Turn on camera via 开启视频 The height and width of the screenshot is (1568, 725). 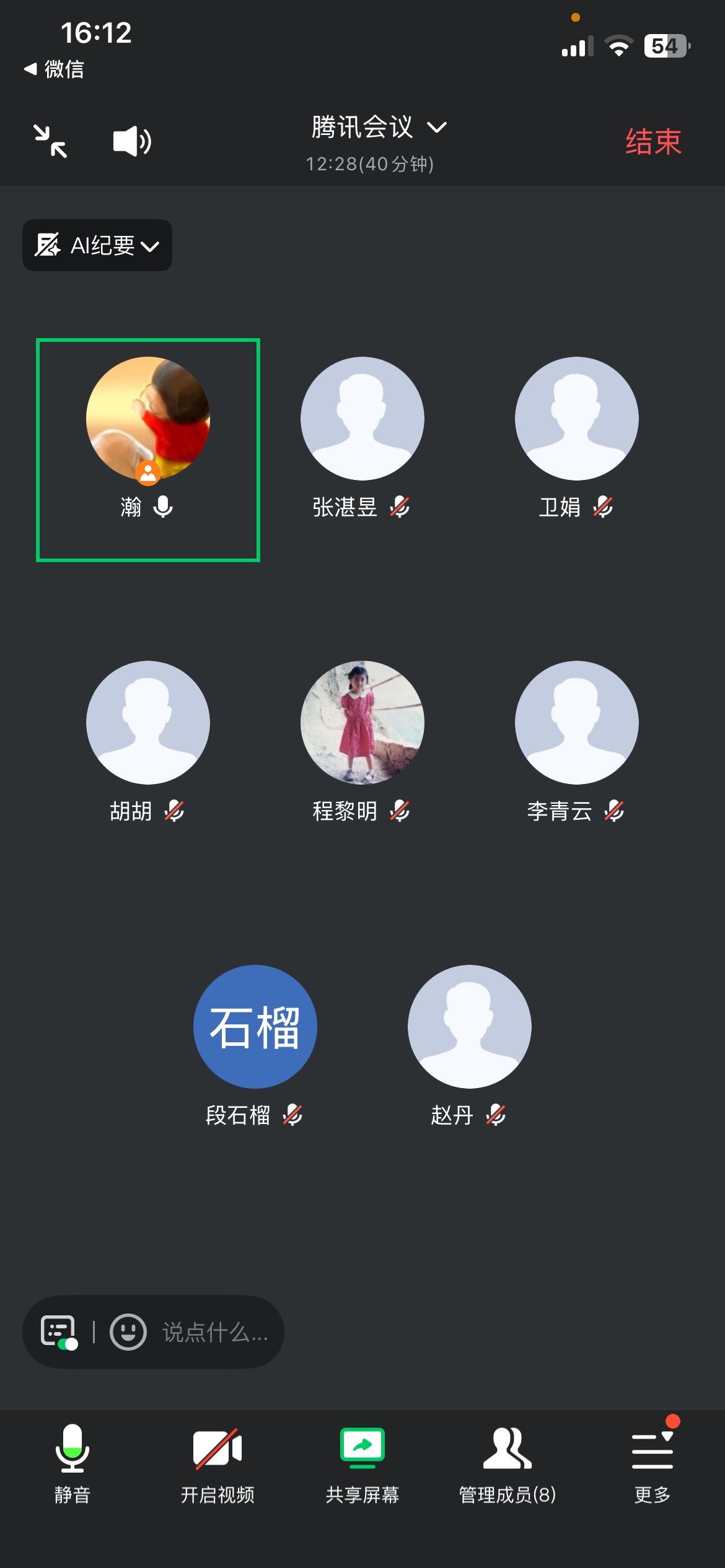coord(217,1464)
